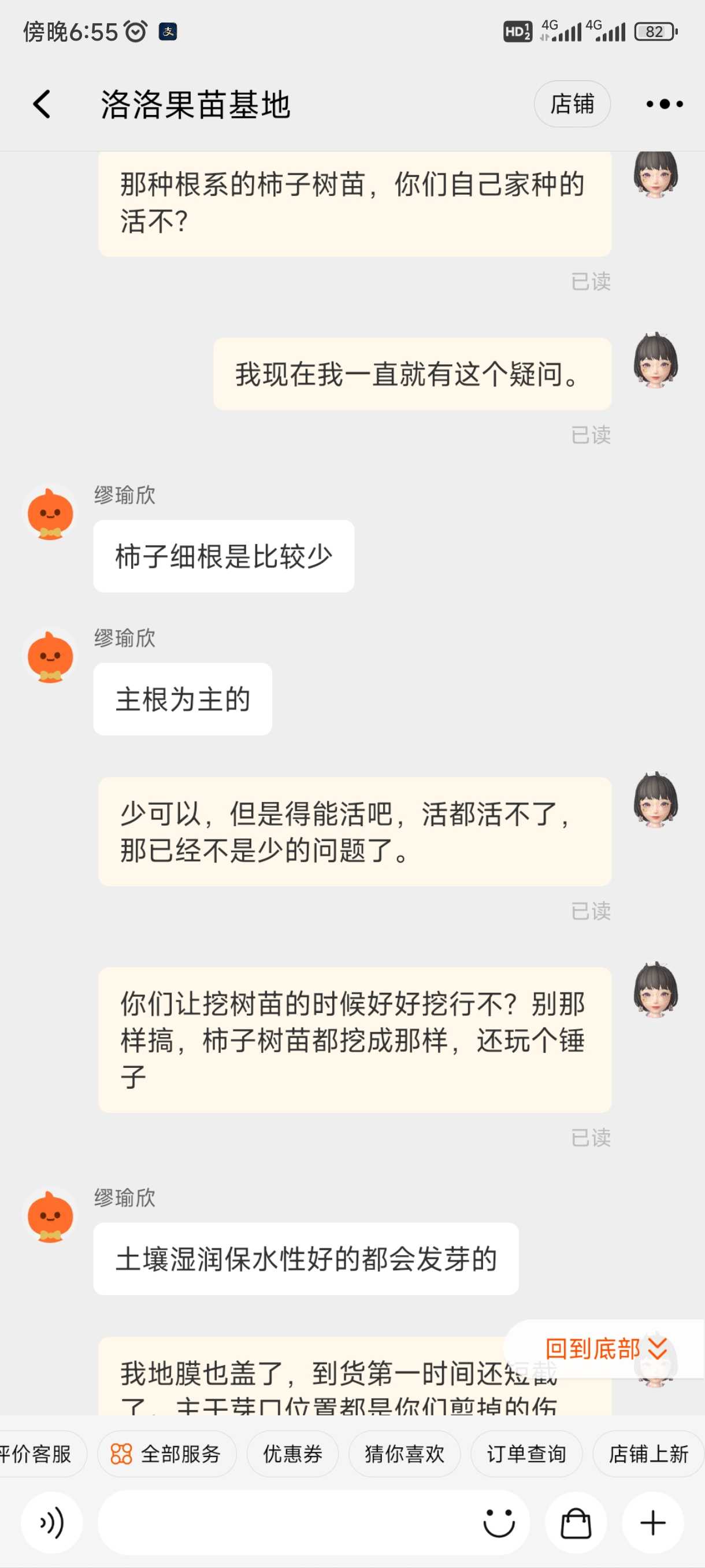Open 全部服务 services chip
The image size is (705, 1568).
(x=166, y=1454)
